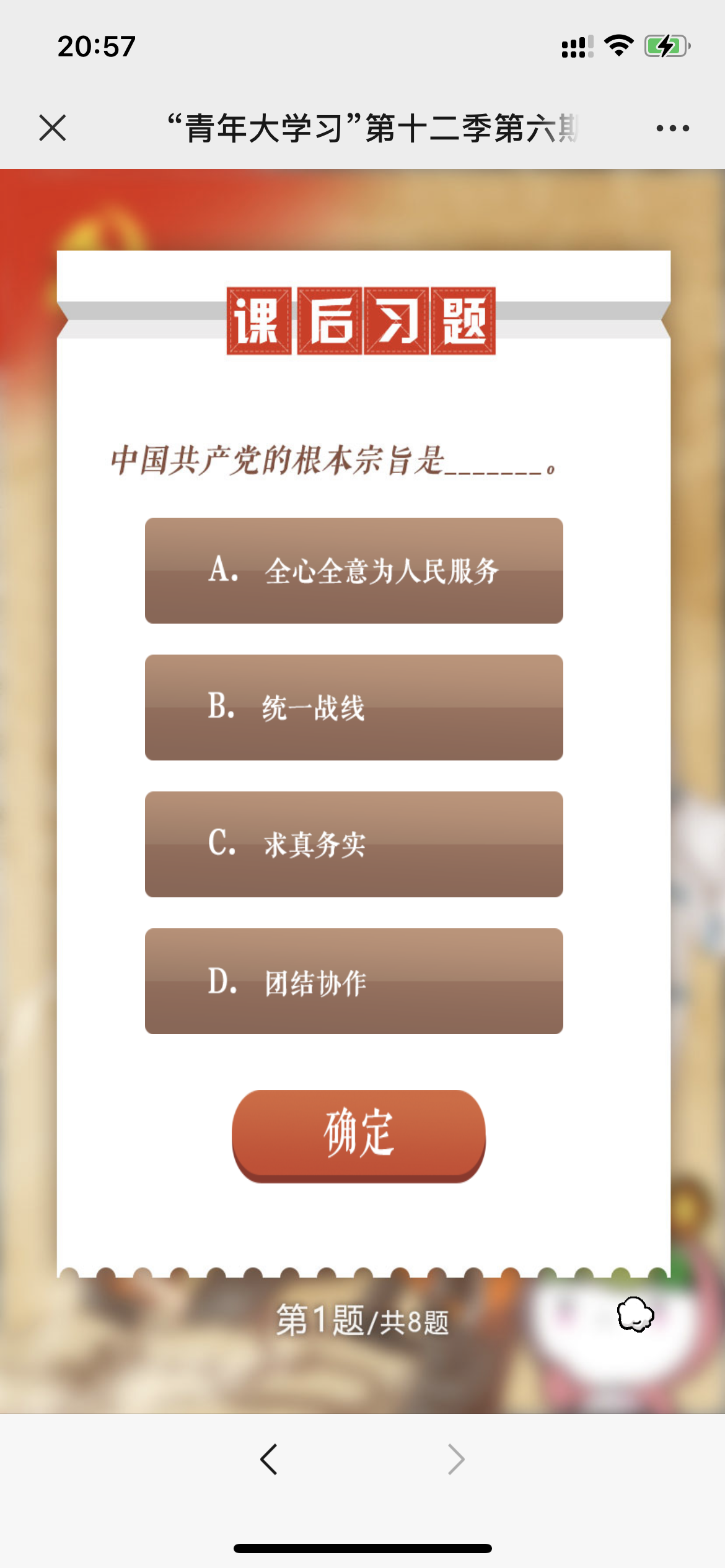Tap the cloud-shaped floating icon

click(635, 1313)
